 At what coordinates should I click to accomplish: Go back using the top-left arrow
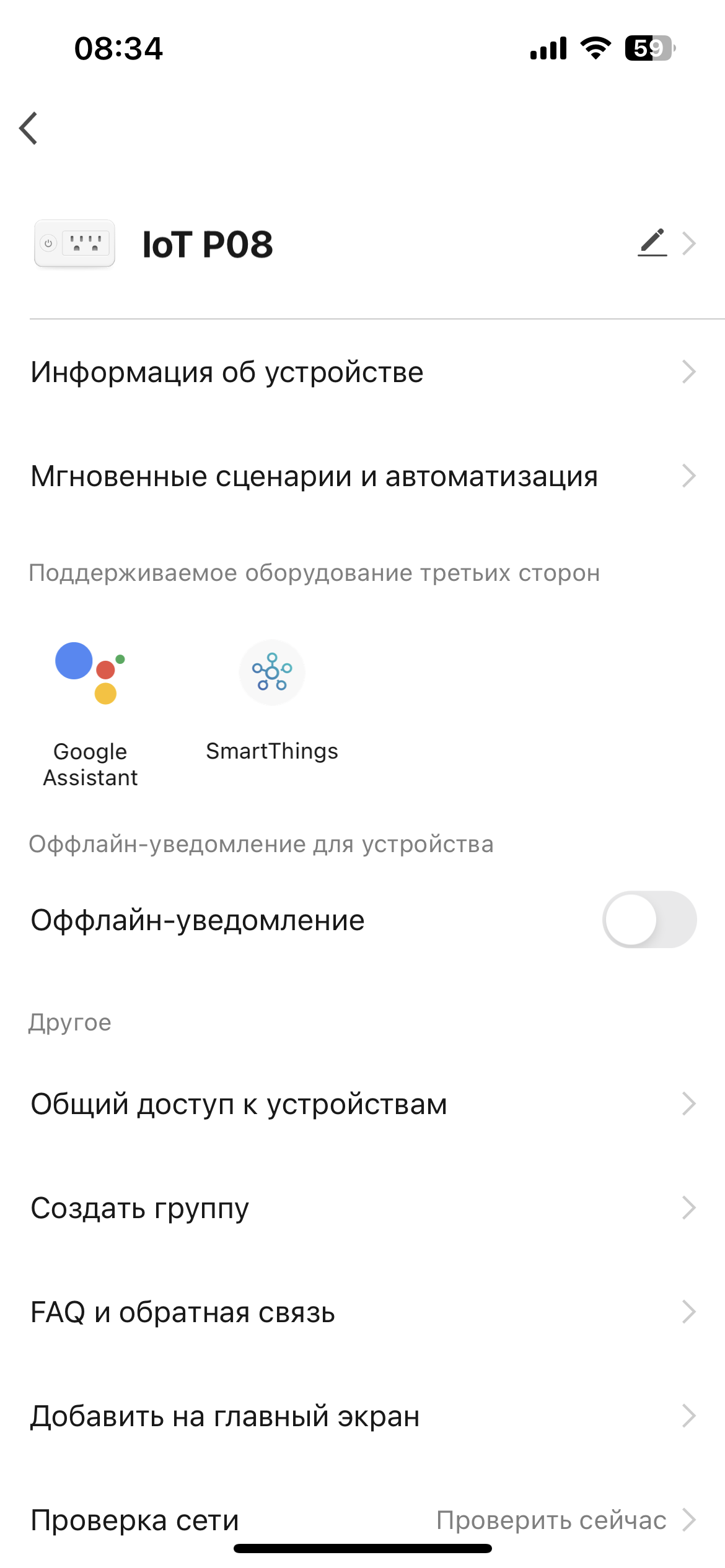(x=29, y=128)
